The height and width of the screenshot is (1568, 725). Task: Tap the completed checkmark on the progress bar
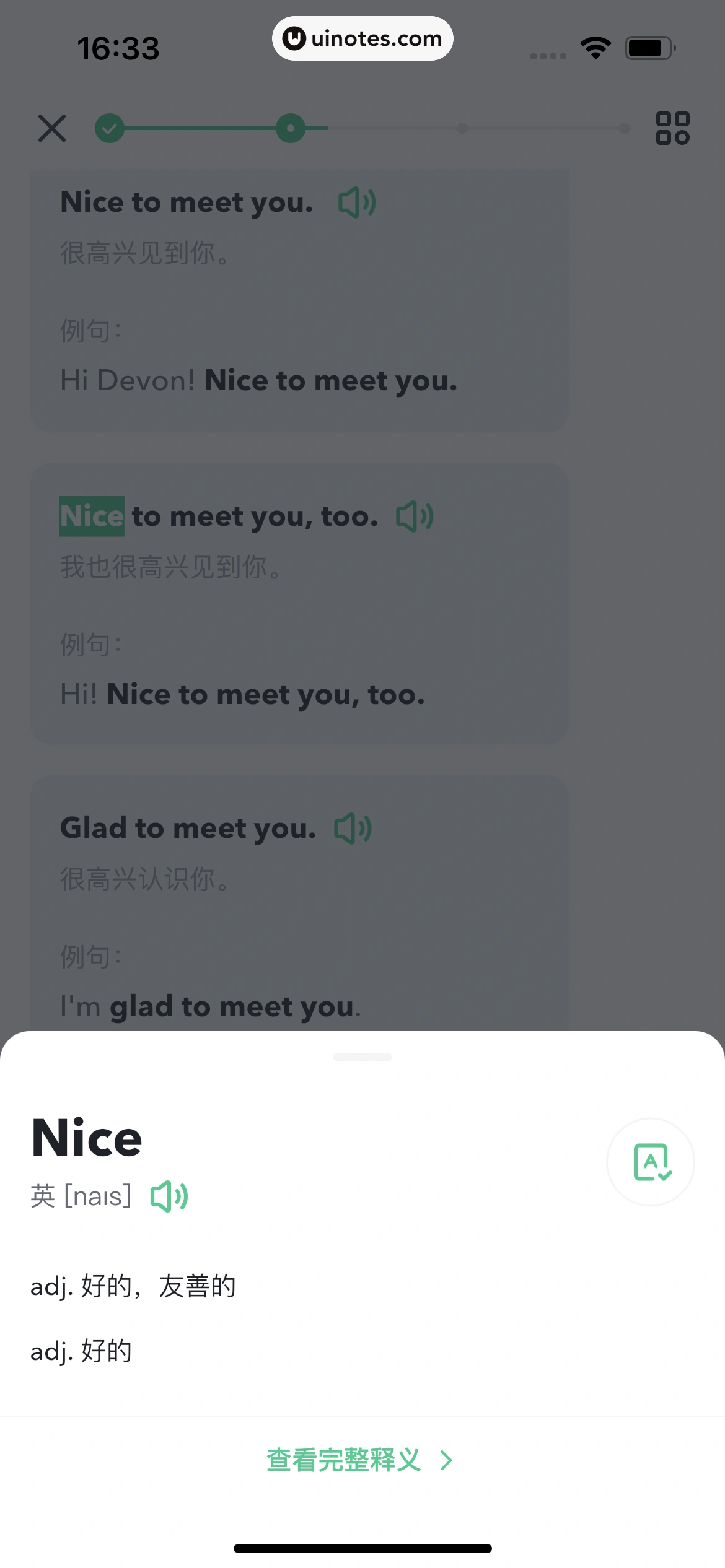(x=110, y=128)
